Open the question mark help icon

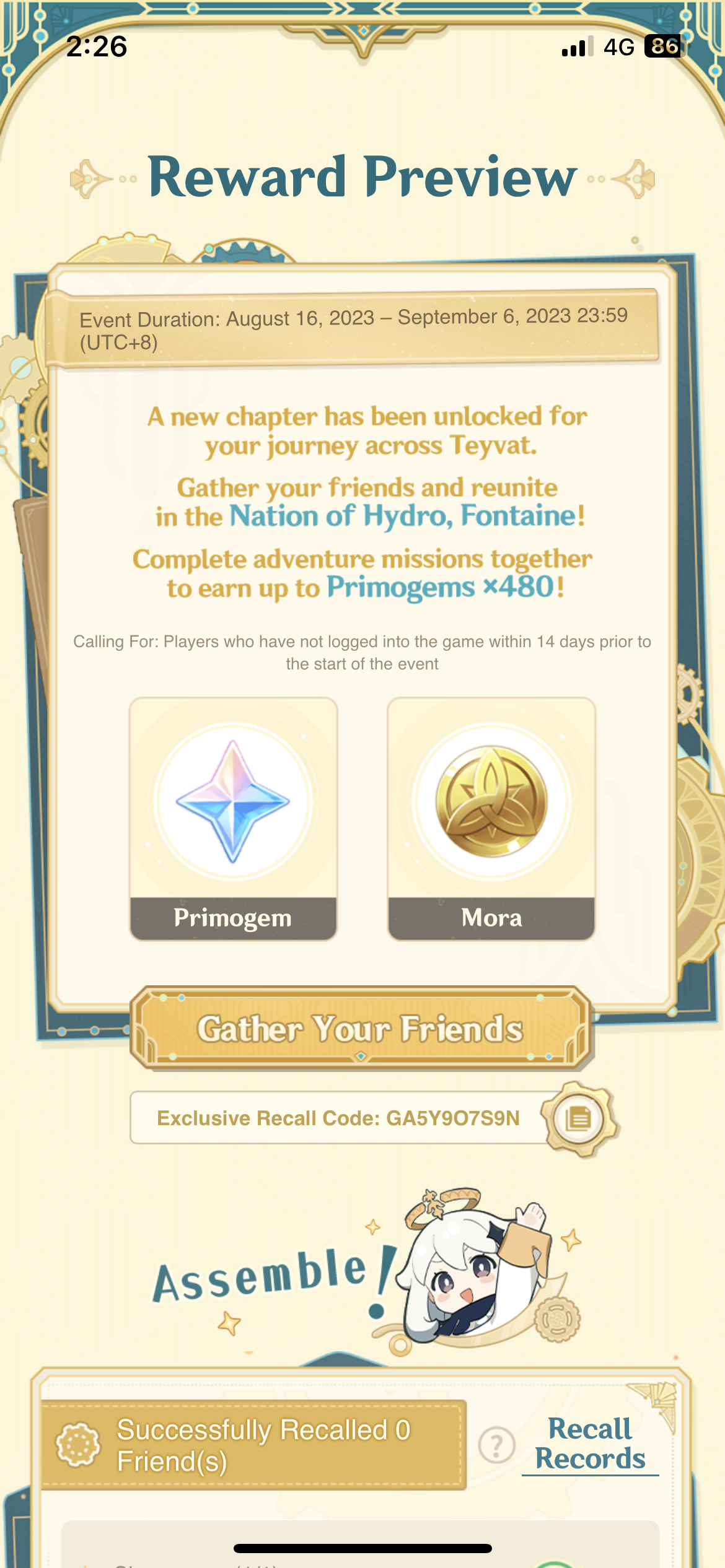pyautogui.click(x=496, y=1445)
